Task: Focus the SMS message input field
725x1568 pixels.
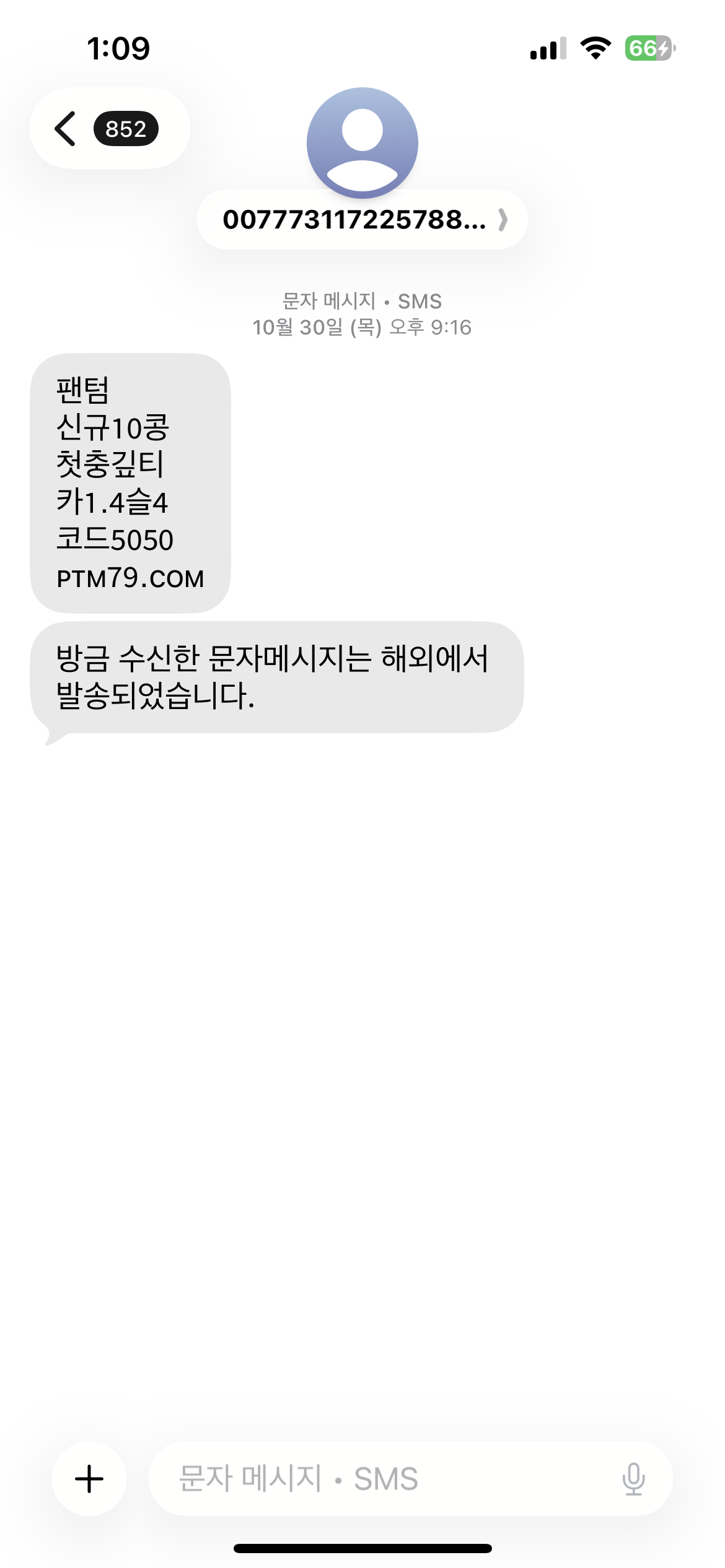Action: coord(384,1479)
